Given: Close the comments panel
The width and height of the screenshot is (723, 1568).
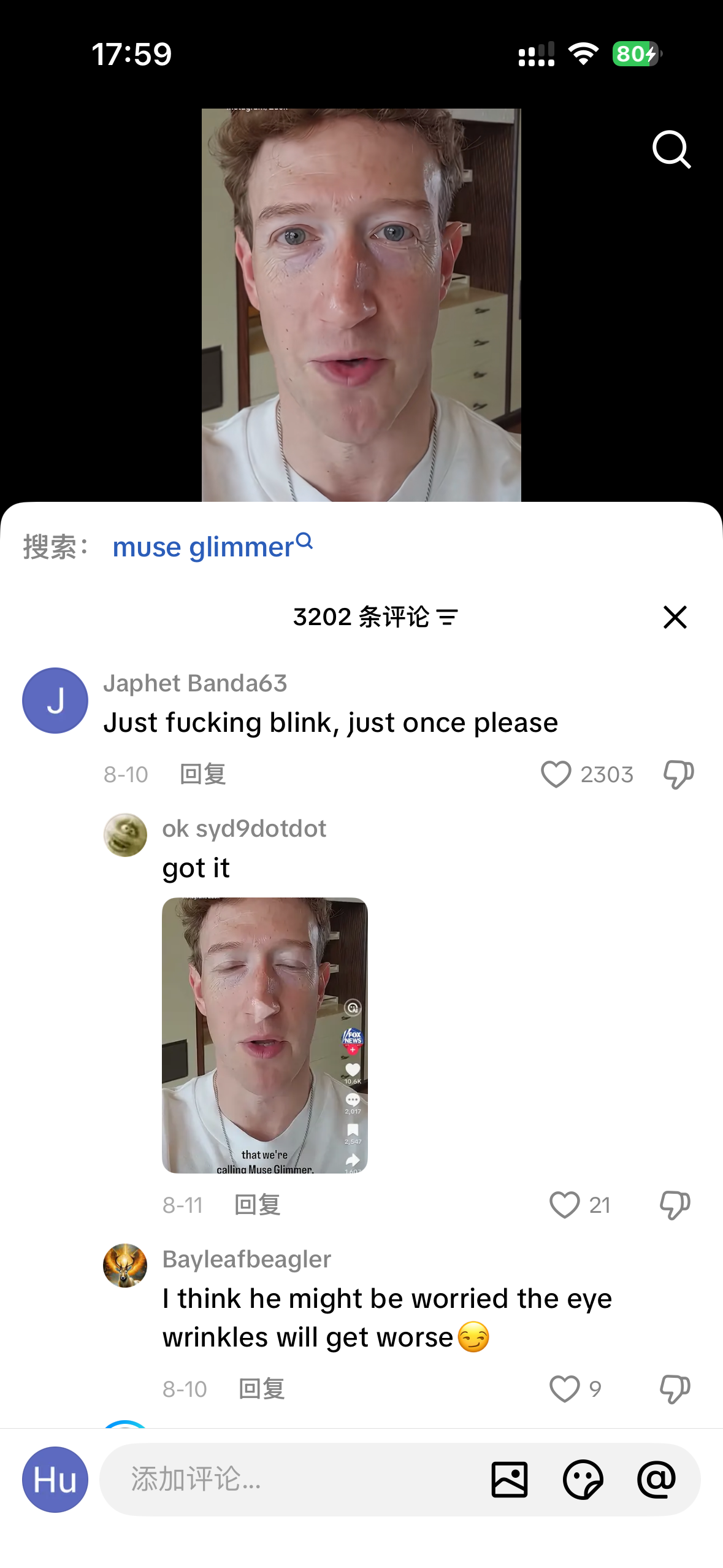Looking at the screenshot, I should 675,617.
